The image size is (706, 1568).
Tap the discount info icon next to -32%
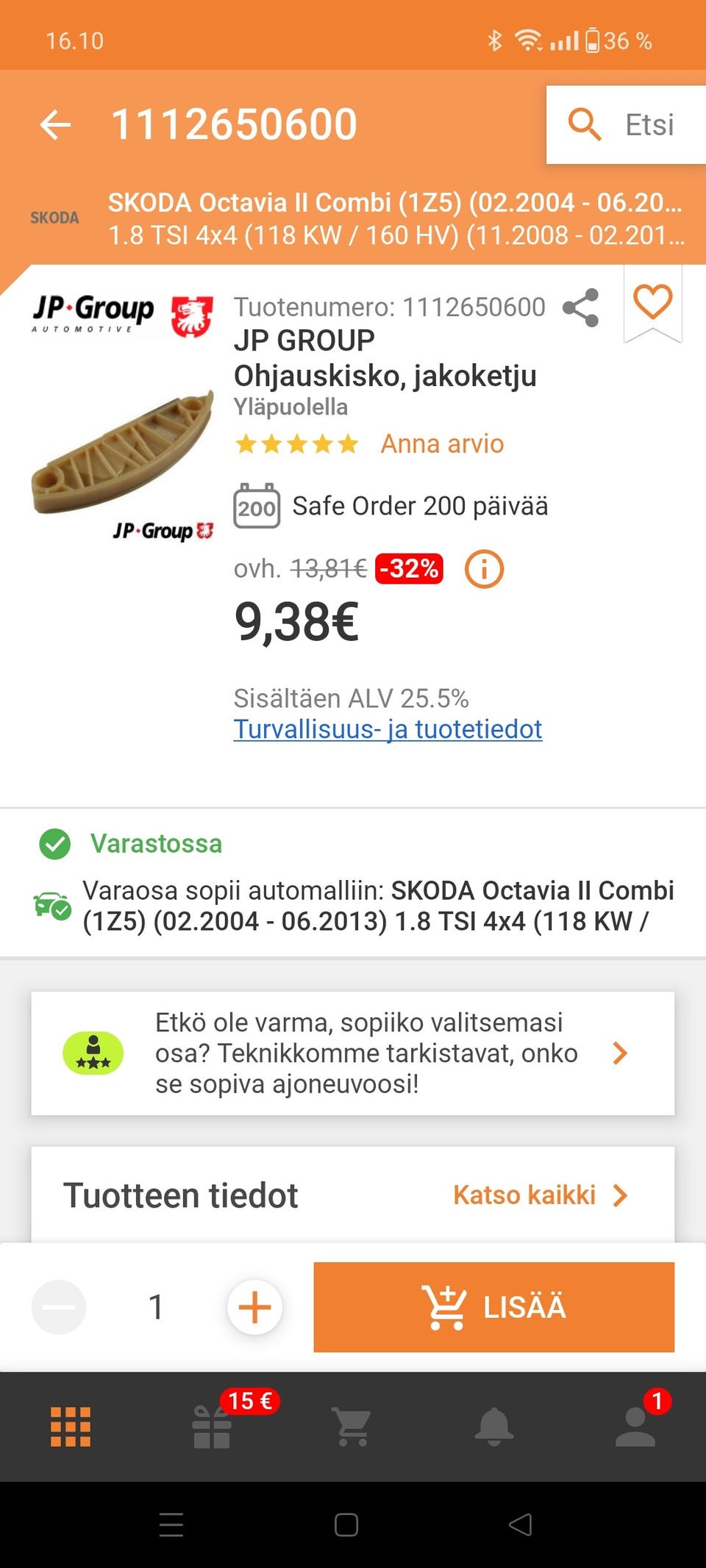(x=484, y=568)
